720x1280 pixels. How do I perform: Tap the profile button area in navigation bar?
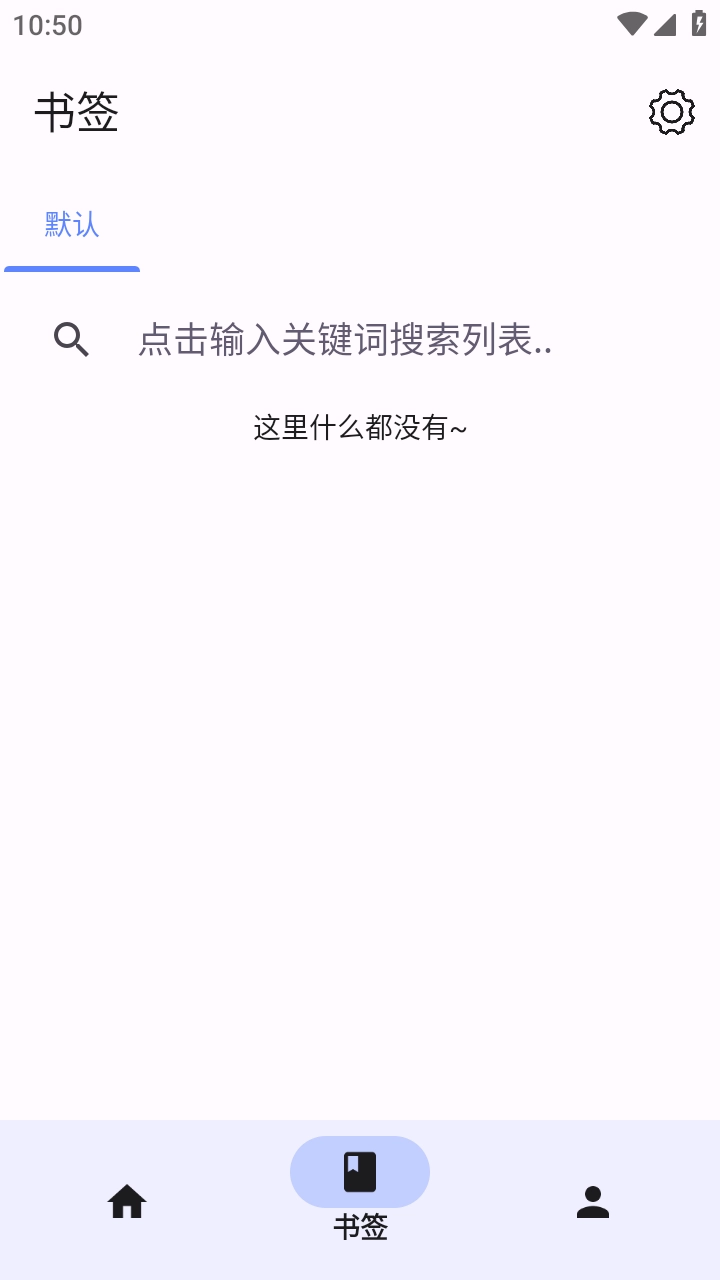coord(592,1202)
